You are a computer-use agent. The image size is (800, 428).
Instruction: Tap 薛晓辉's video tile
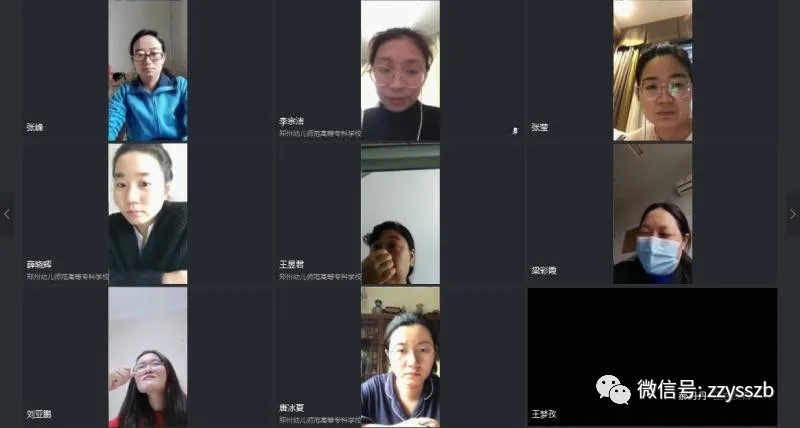point(147,214)
